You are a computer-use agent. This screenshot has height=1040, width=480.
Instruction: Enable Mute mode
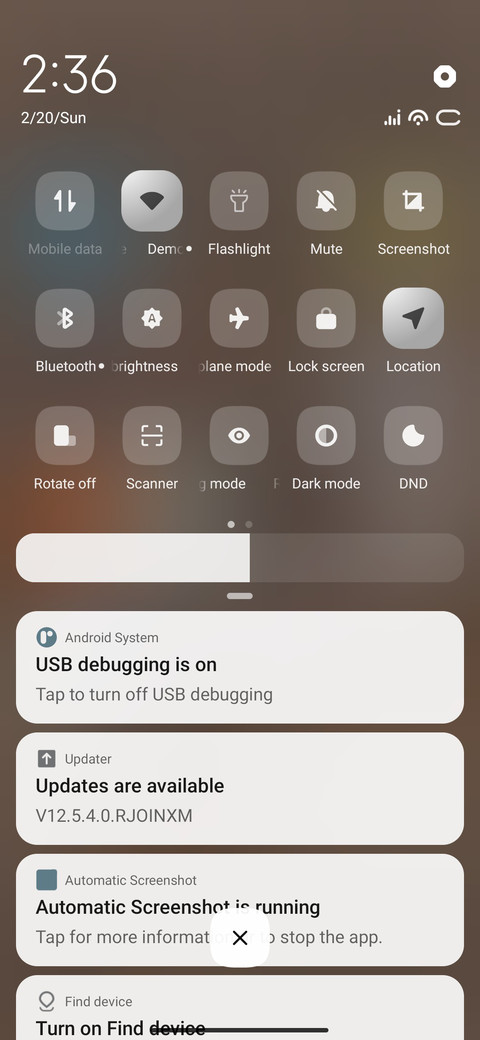pyautogui.click(x=326, y=201)
